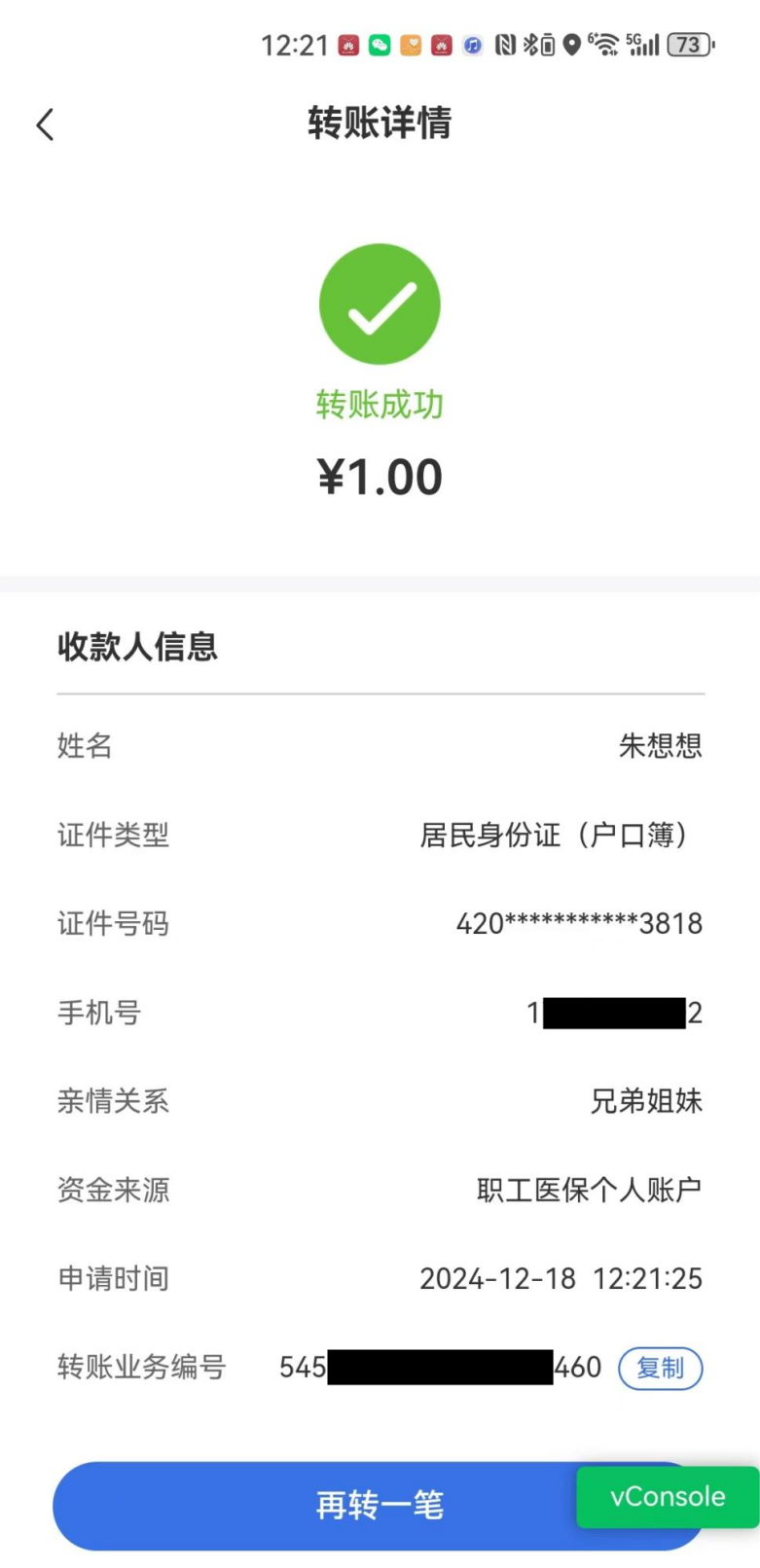Go back from the 转账详情 page
Screen dimensions: 760x1568
pyautogui.click(x=45, y=125)
